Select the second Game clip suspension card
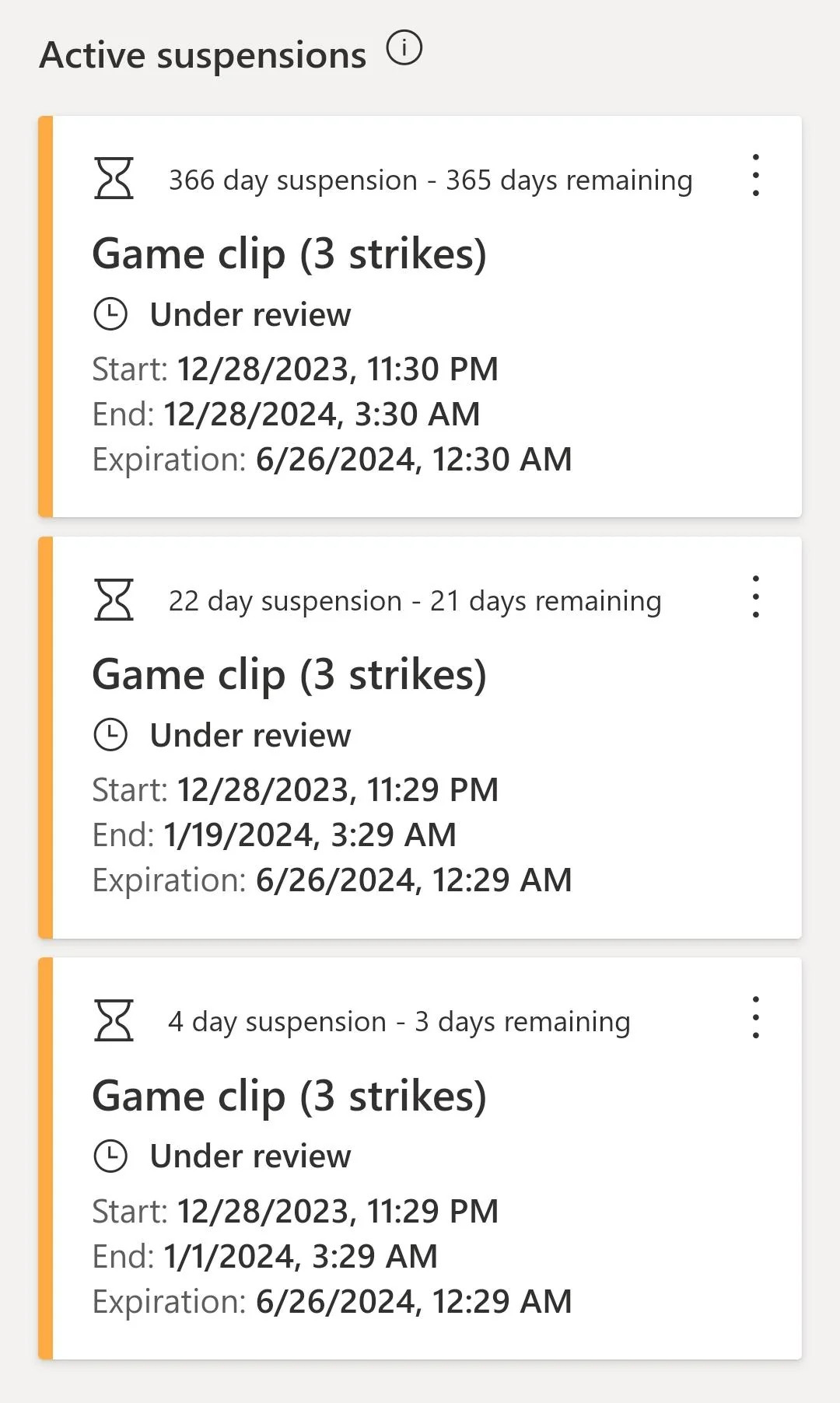 pyautogui.click(x=420, y=735)
